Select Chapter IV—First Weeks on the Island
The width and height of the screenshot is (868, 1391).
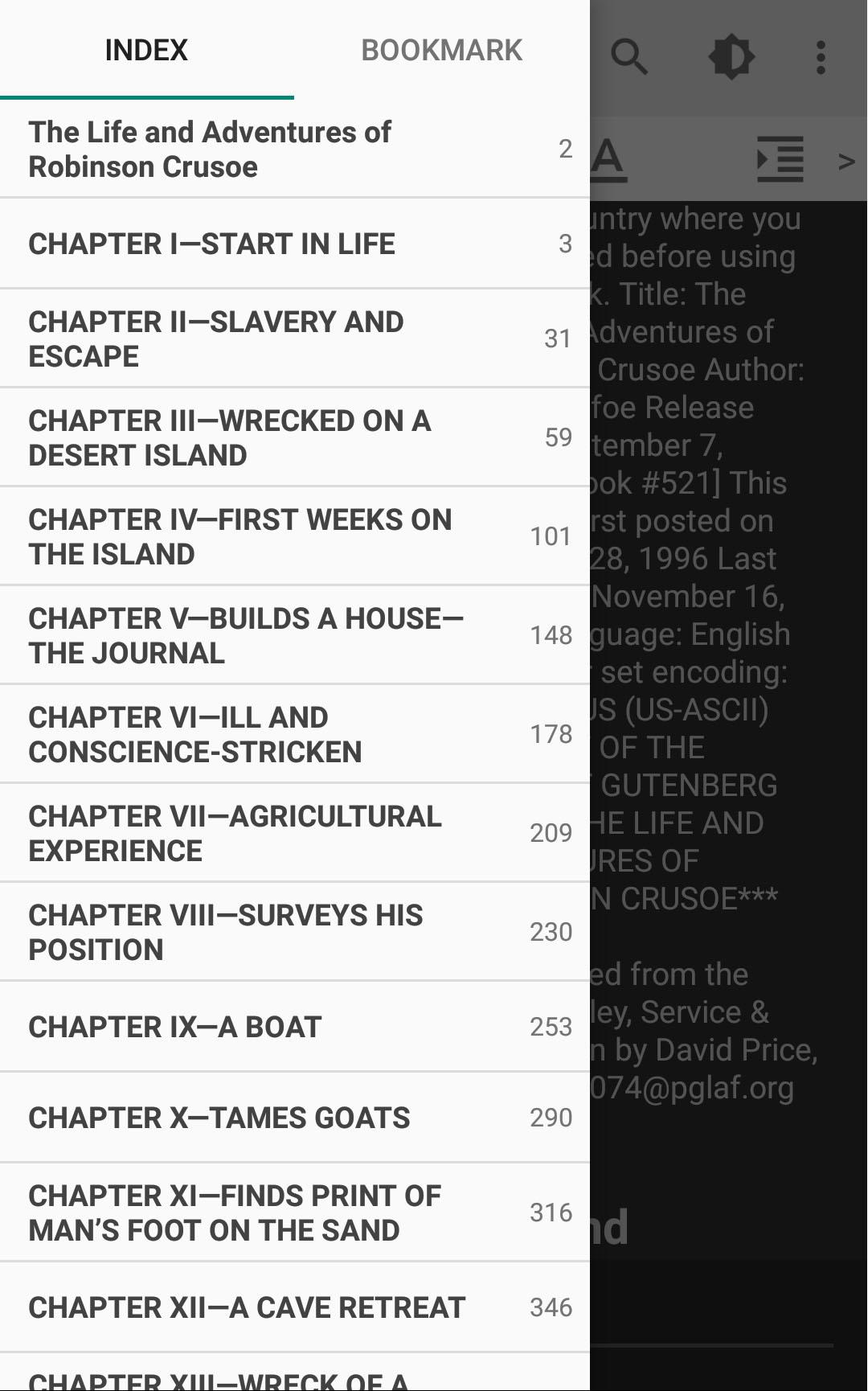click(294, 536)
